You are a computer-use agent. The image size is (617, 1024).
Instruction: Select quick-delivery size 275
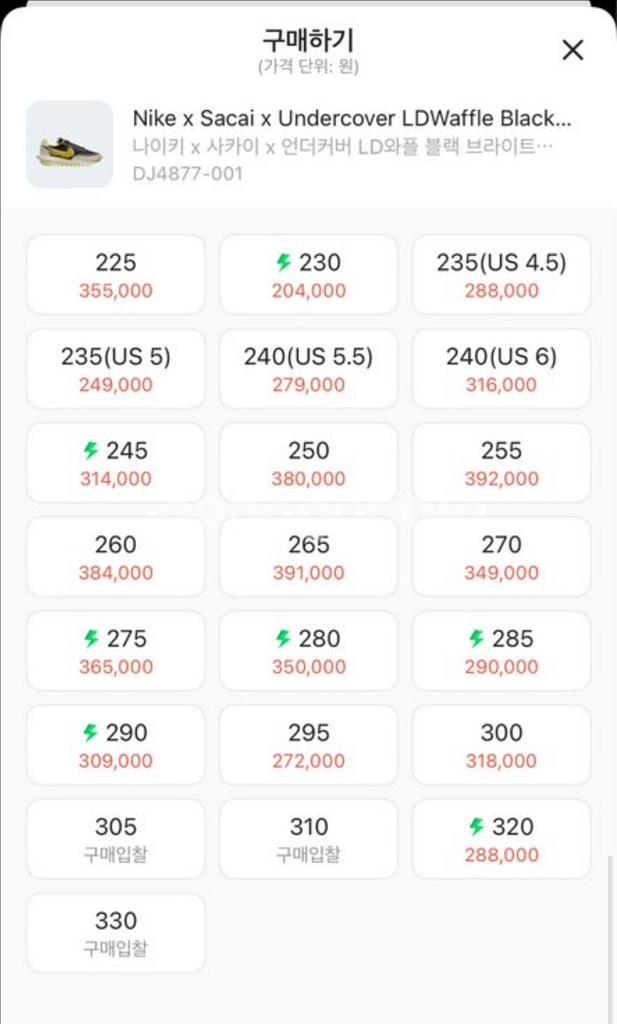coord(116,651)
